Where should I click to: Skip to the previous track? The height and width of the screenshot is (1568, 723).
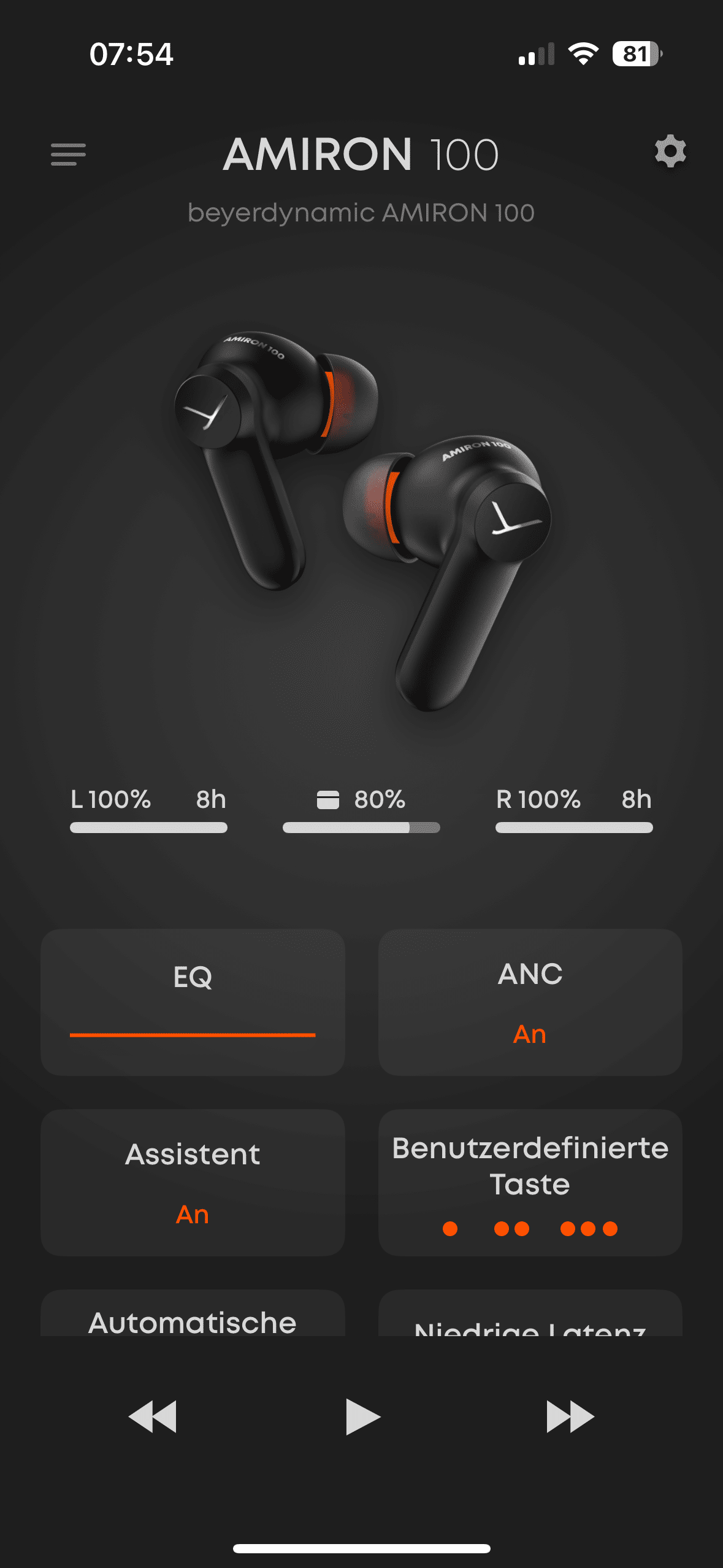(153, 1416)
